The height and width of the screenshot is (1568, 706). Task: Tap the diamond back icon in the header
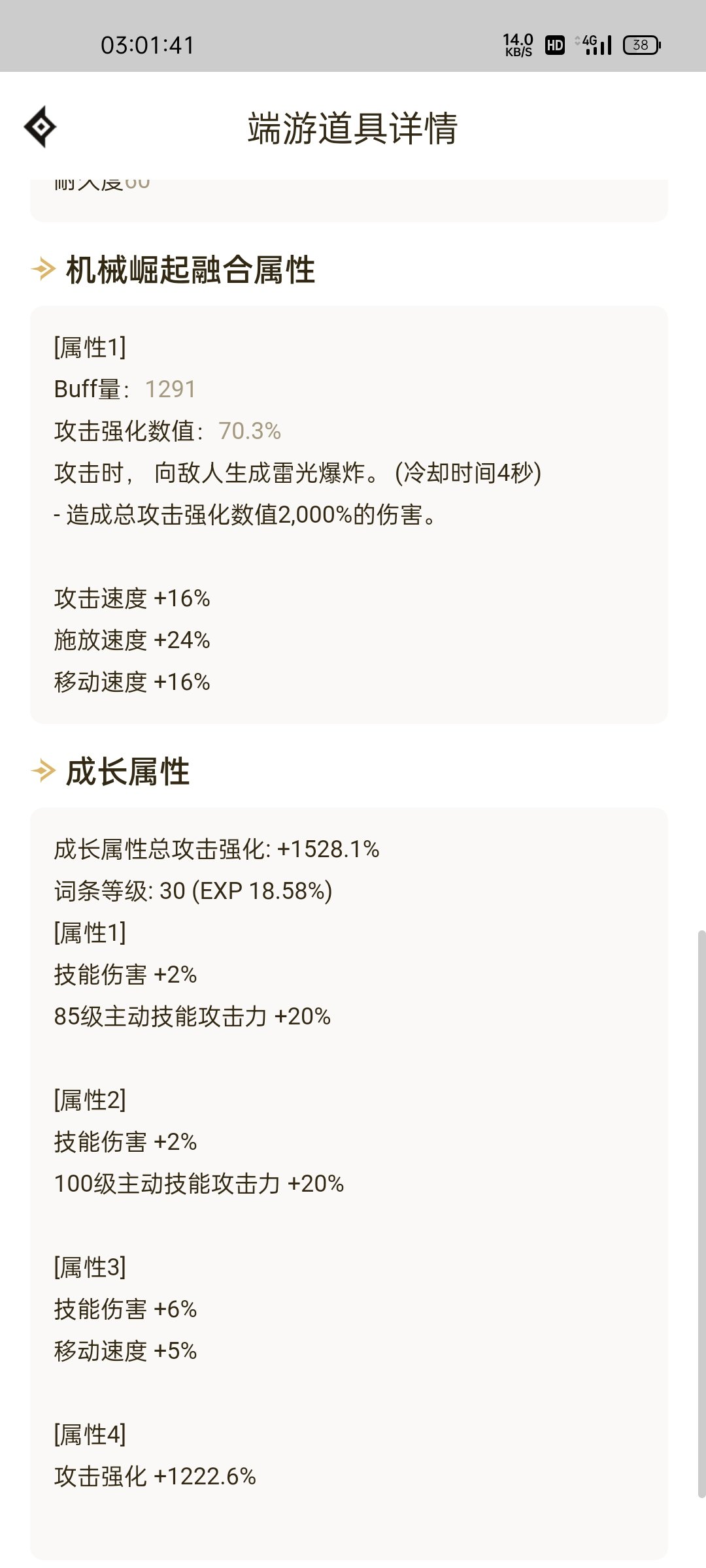click(x=40, y=127)
